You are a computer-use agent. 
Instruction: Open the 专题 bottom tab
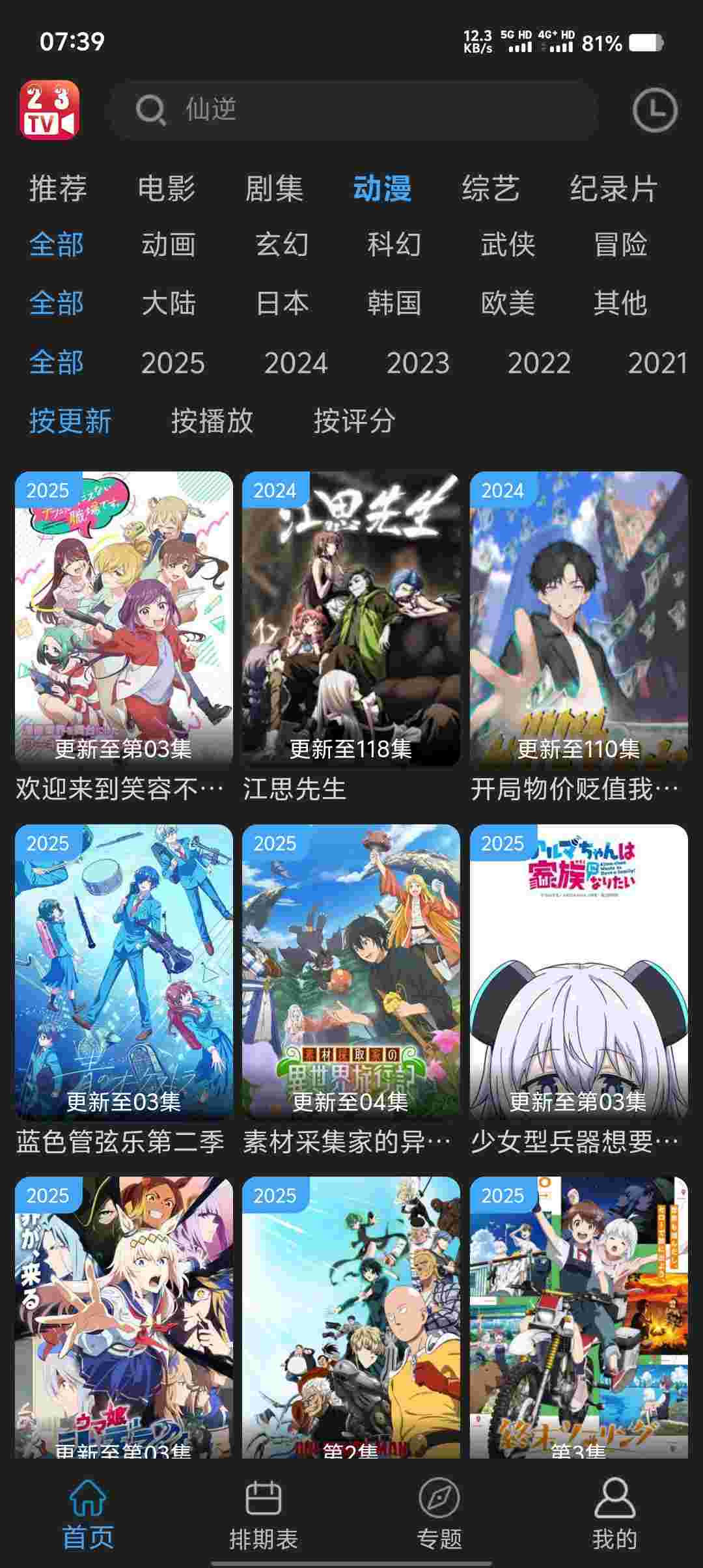[439, 1513]
